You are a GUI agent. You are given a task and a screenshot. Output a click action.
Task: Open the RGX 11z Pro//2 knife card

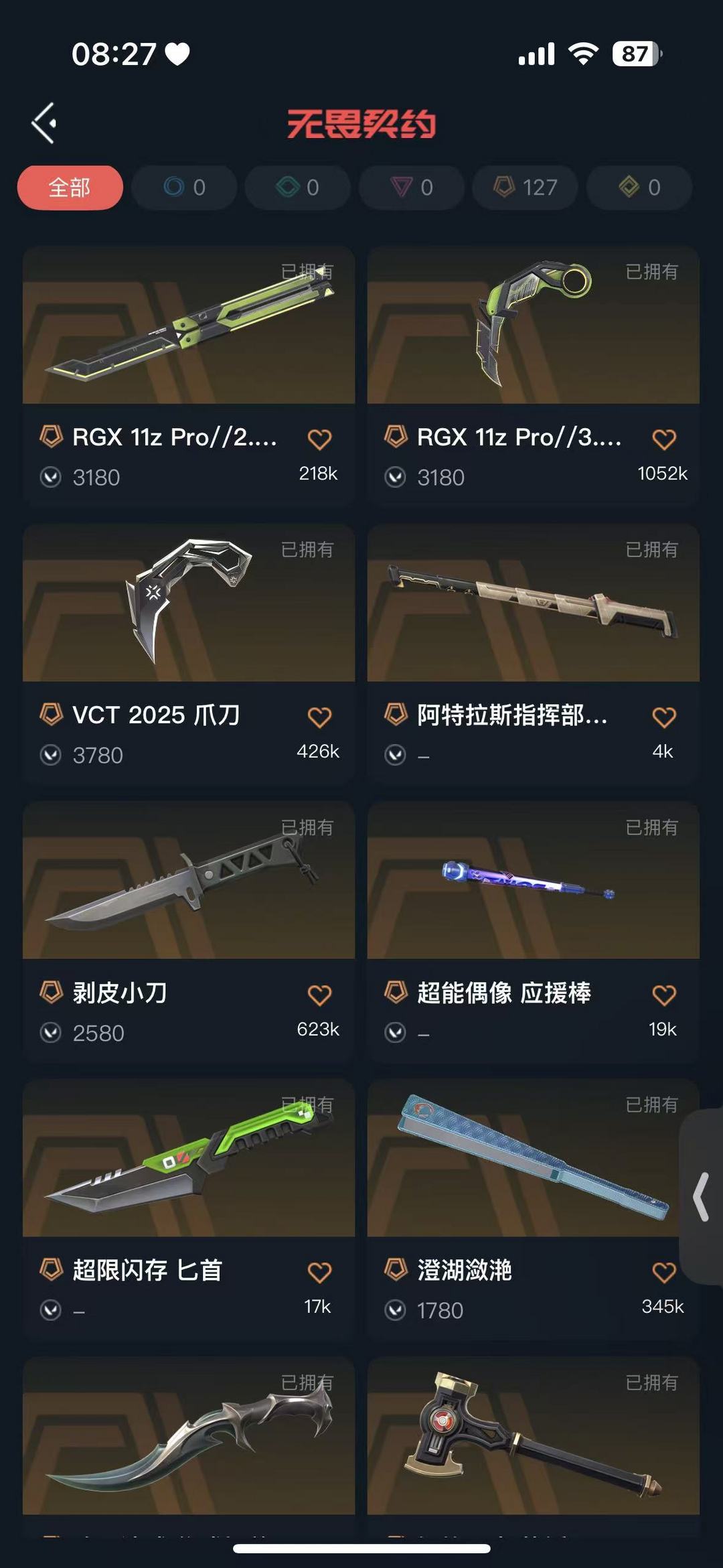click(x=189, y=376)
